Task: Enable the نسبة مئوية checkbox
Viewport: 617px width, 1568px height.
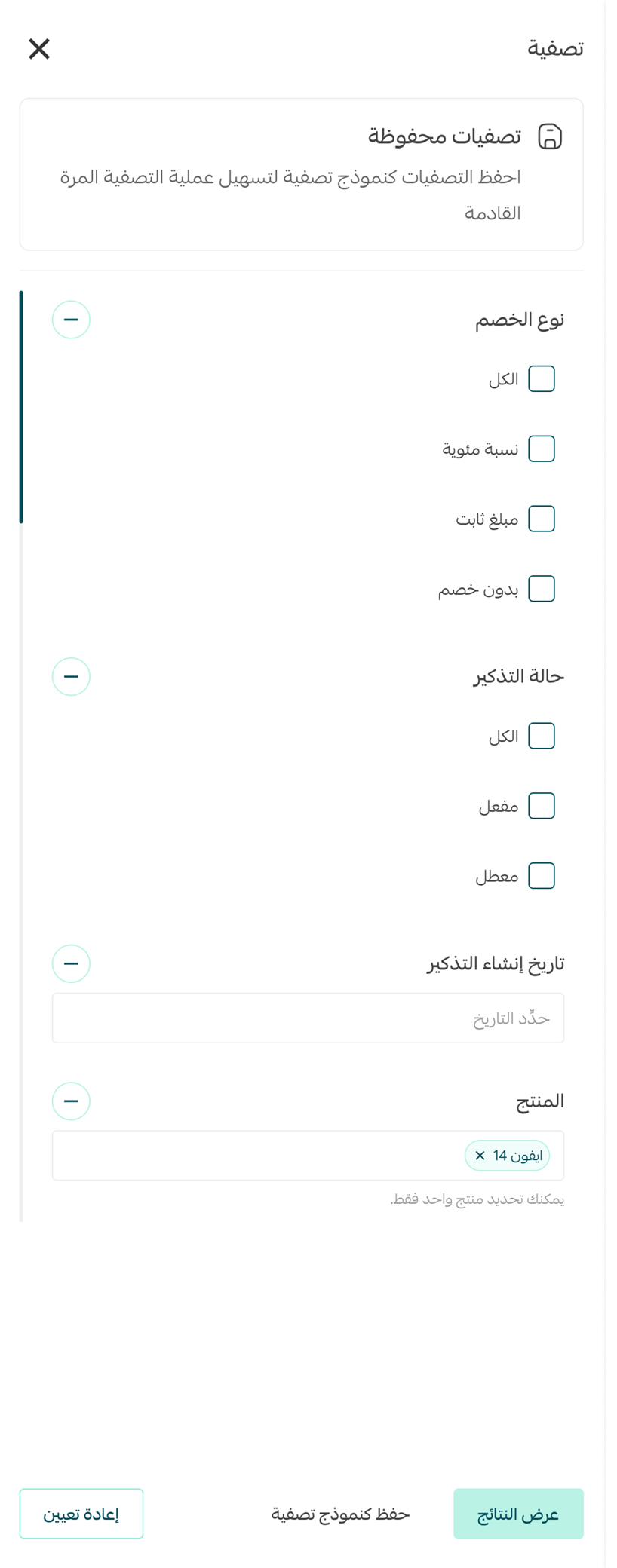Action: click(x=541, y=449)
